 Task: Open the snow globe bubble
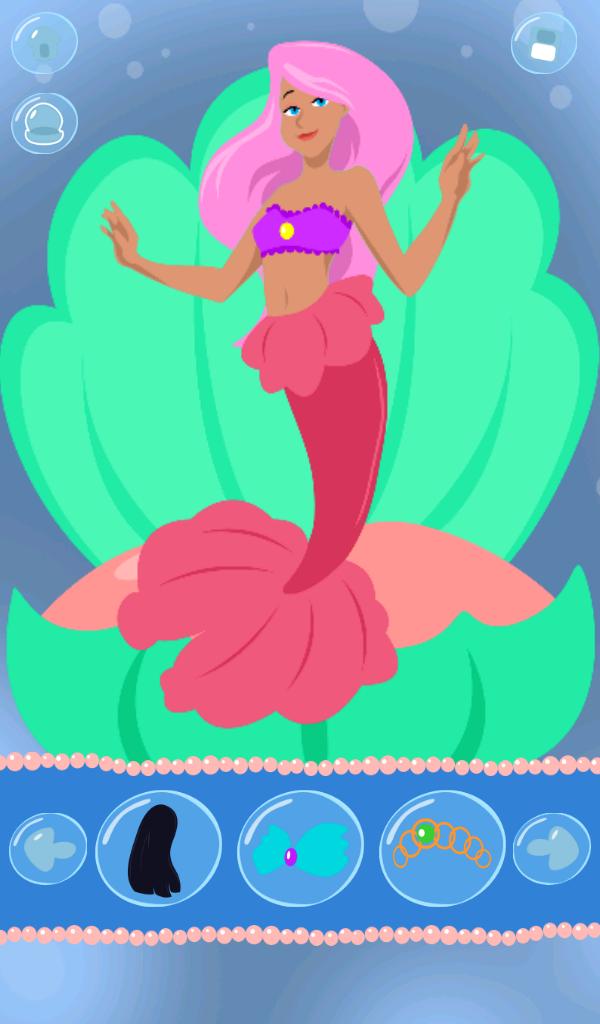pos(44,123)
